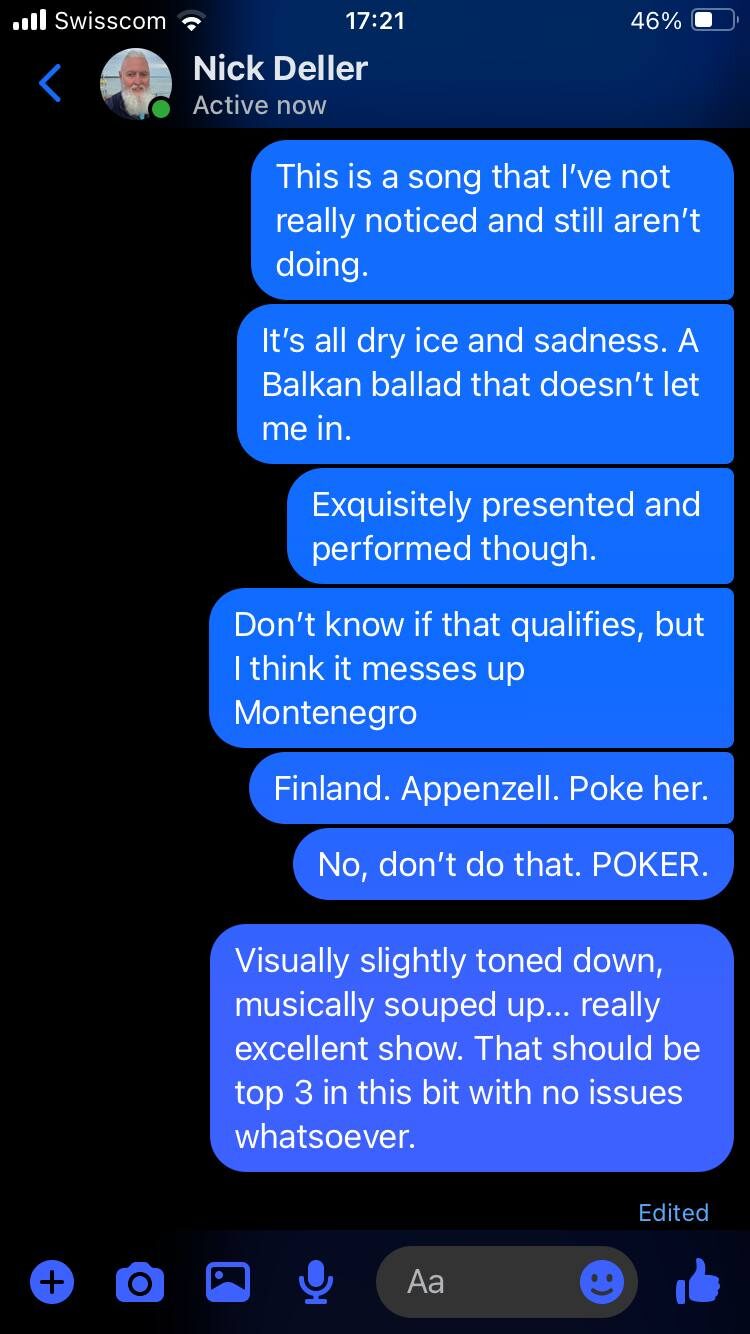The width and height of the screenshot is (750, 1334).
Task: Go back to the chat list
Action: [50, 84]
